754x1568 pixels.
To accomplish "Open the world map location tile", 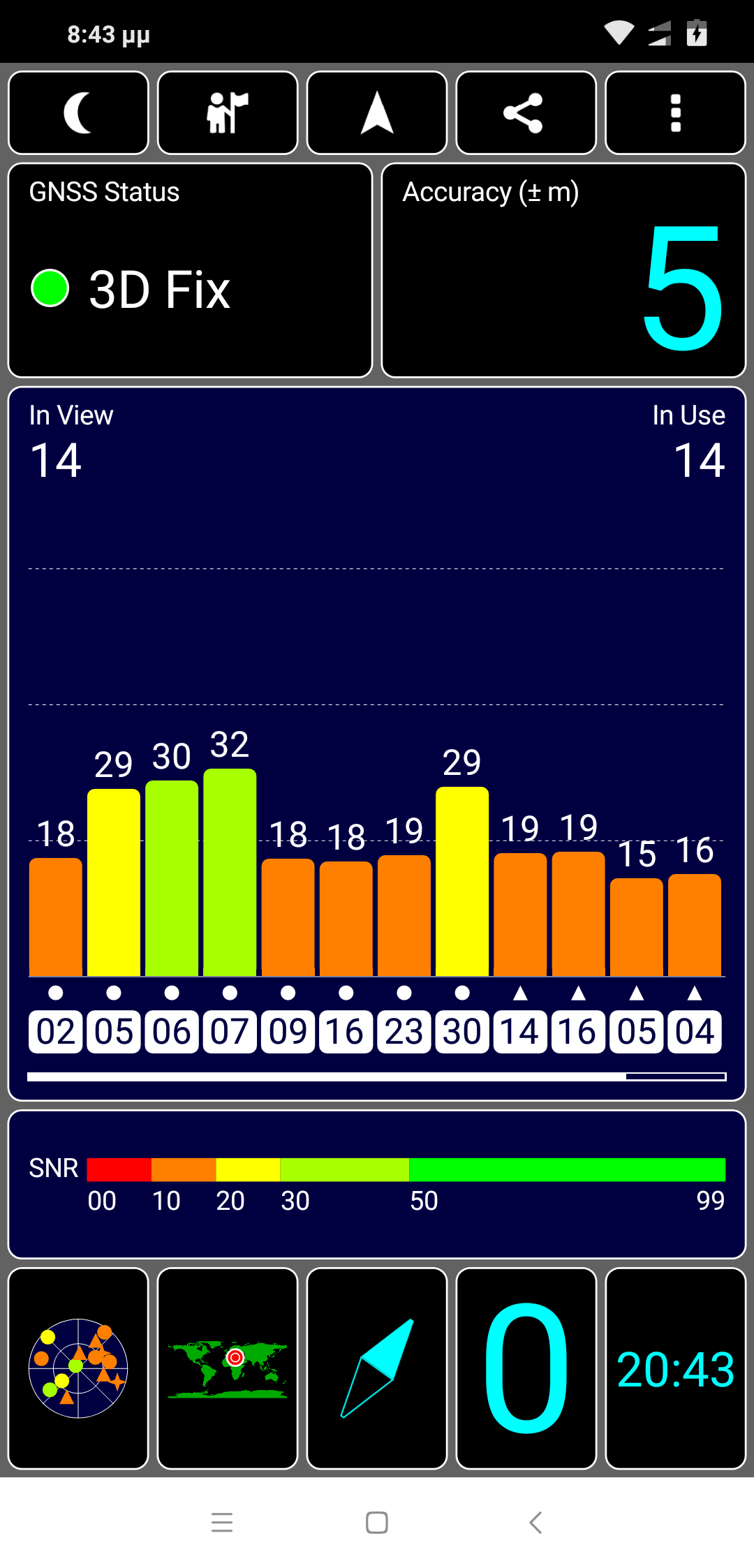I will point(228,1368).
